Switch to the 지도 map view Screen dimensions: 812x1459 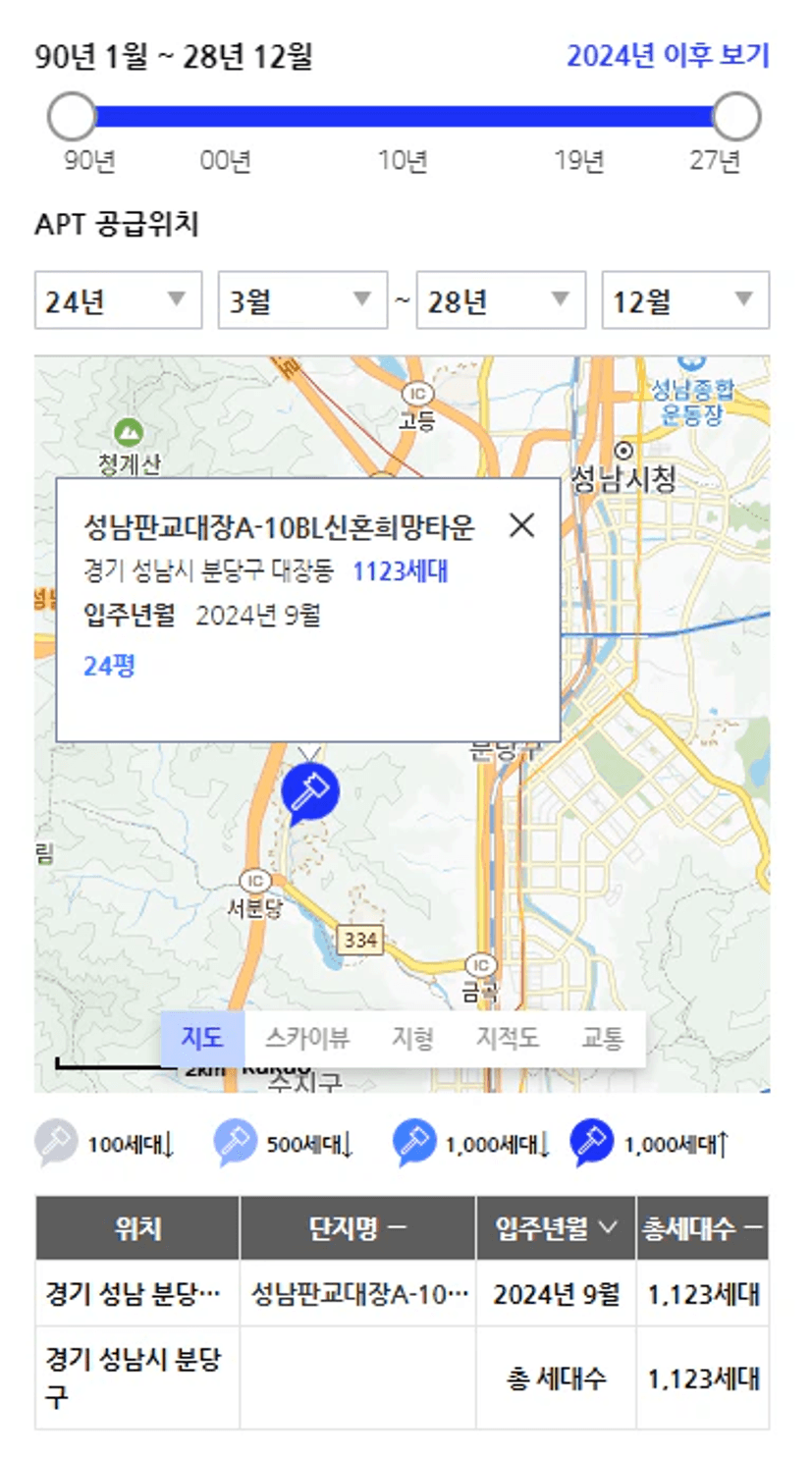coord(202,1038)
